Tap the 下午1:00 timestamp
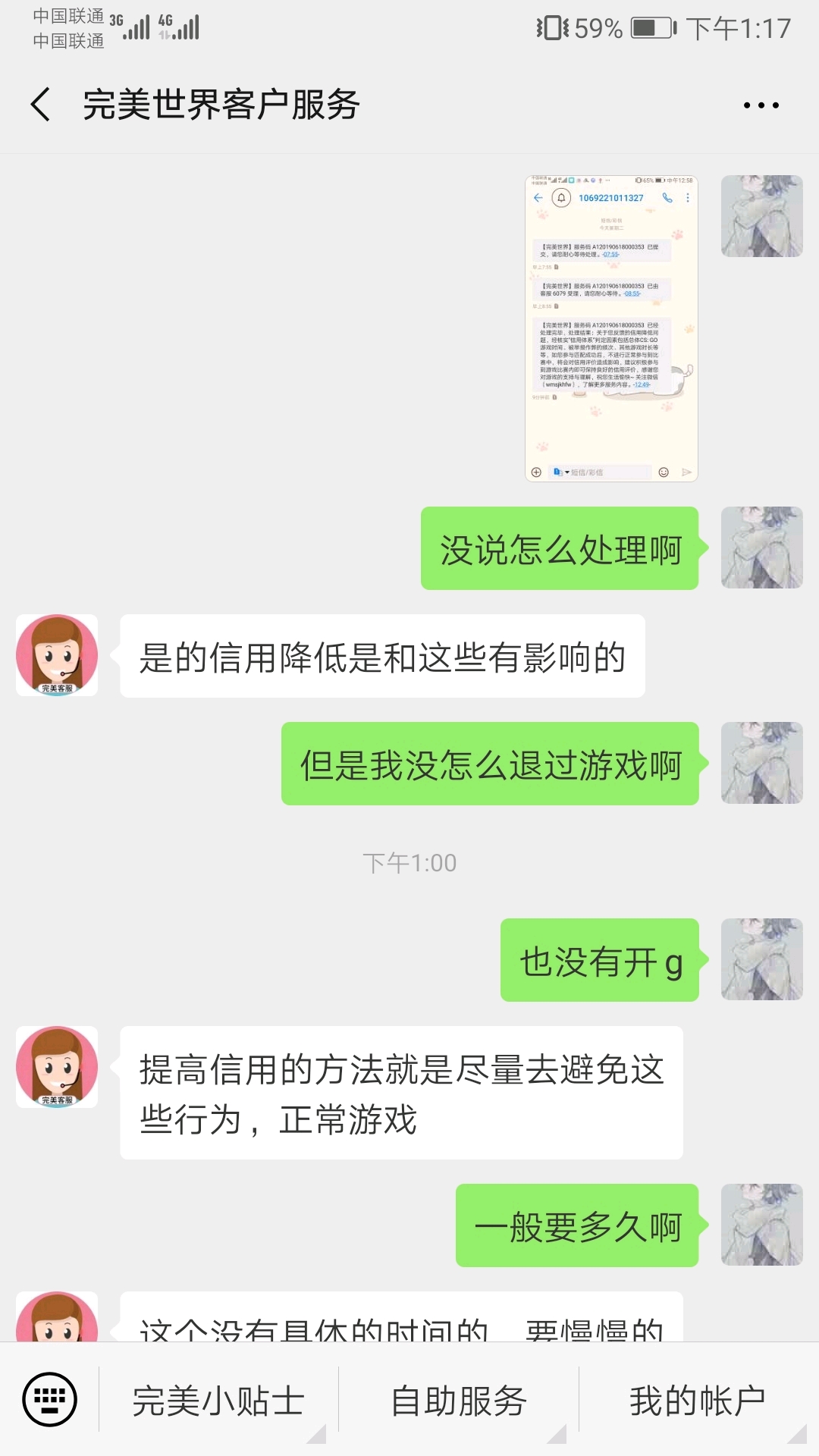 409,861
